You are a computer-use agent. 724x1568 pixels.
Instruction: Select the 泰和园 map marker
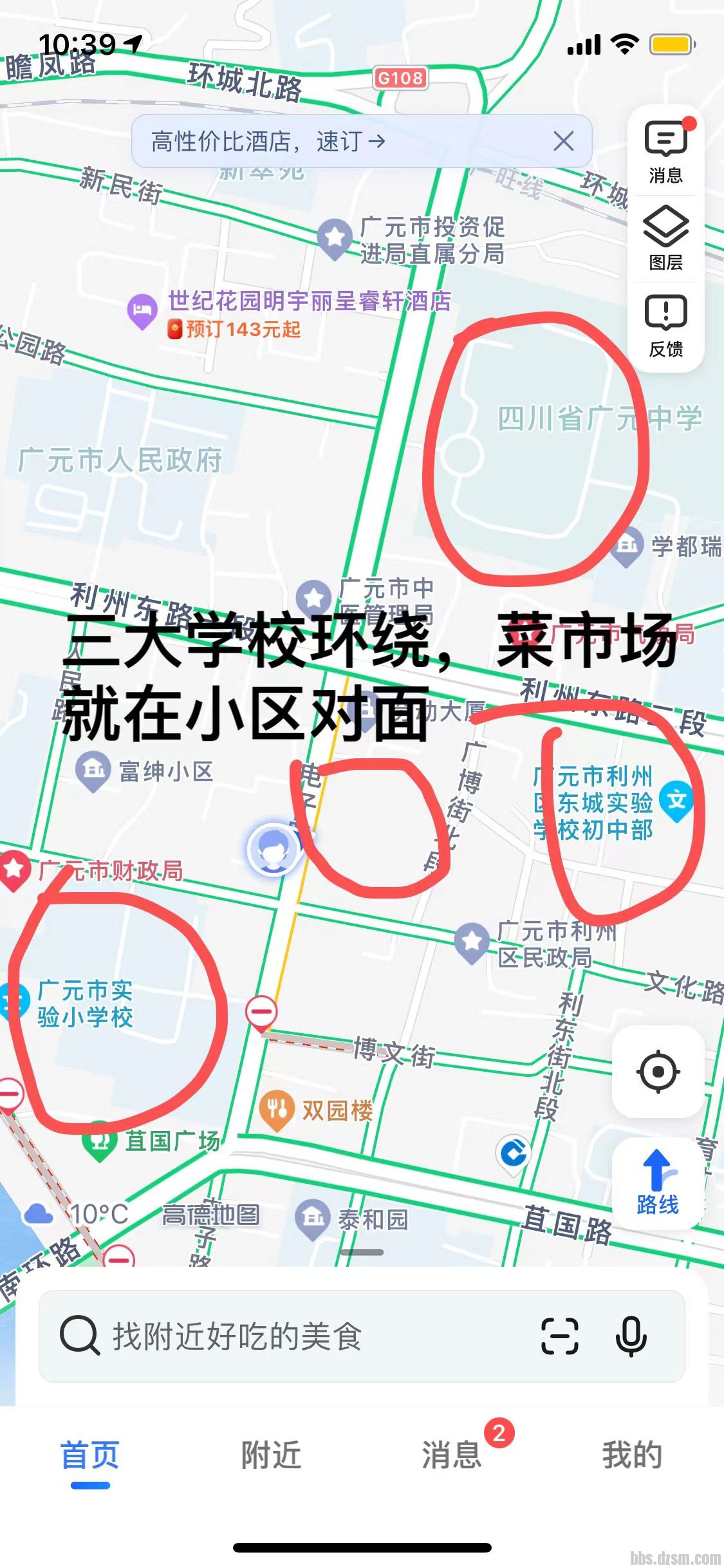point(313,1218)
